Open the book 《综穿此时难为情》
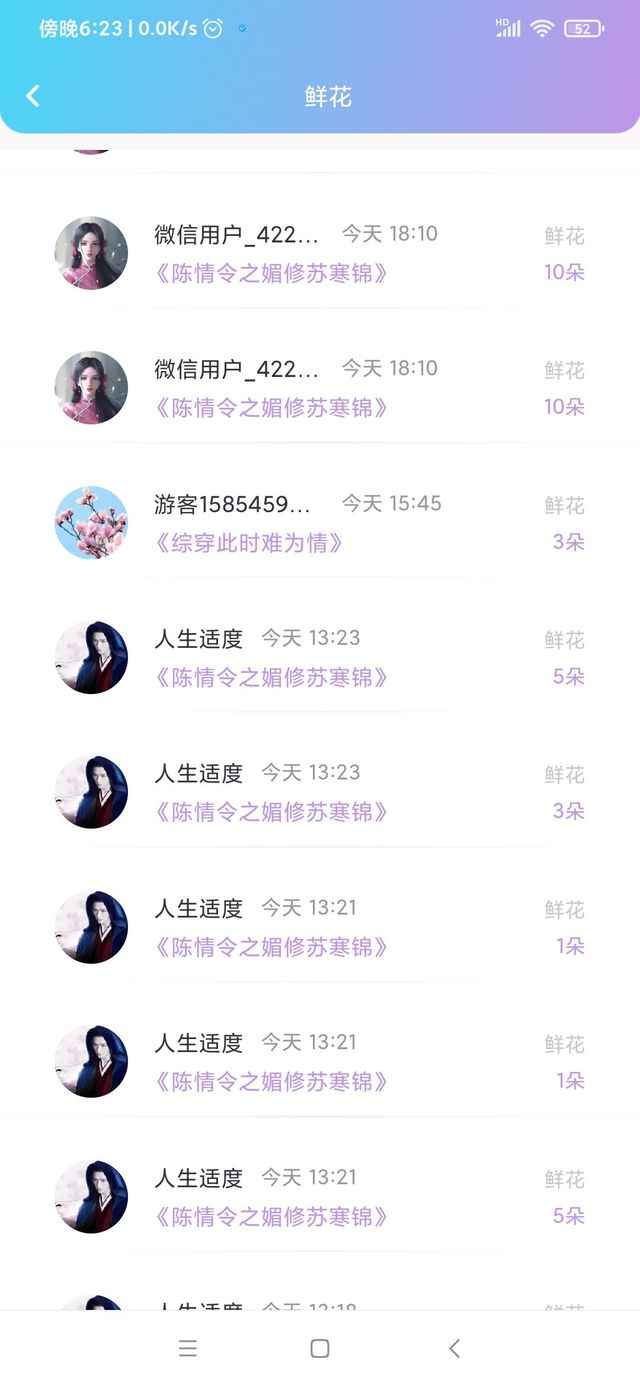640x1387 pixels. point(250,543)
